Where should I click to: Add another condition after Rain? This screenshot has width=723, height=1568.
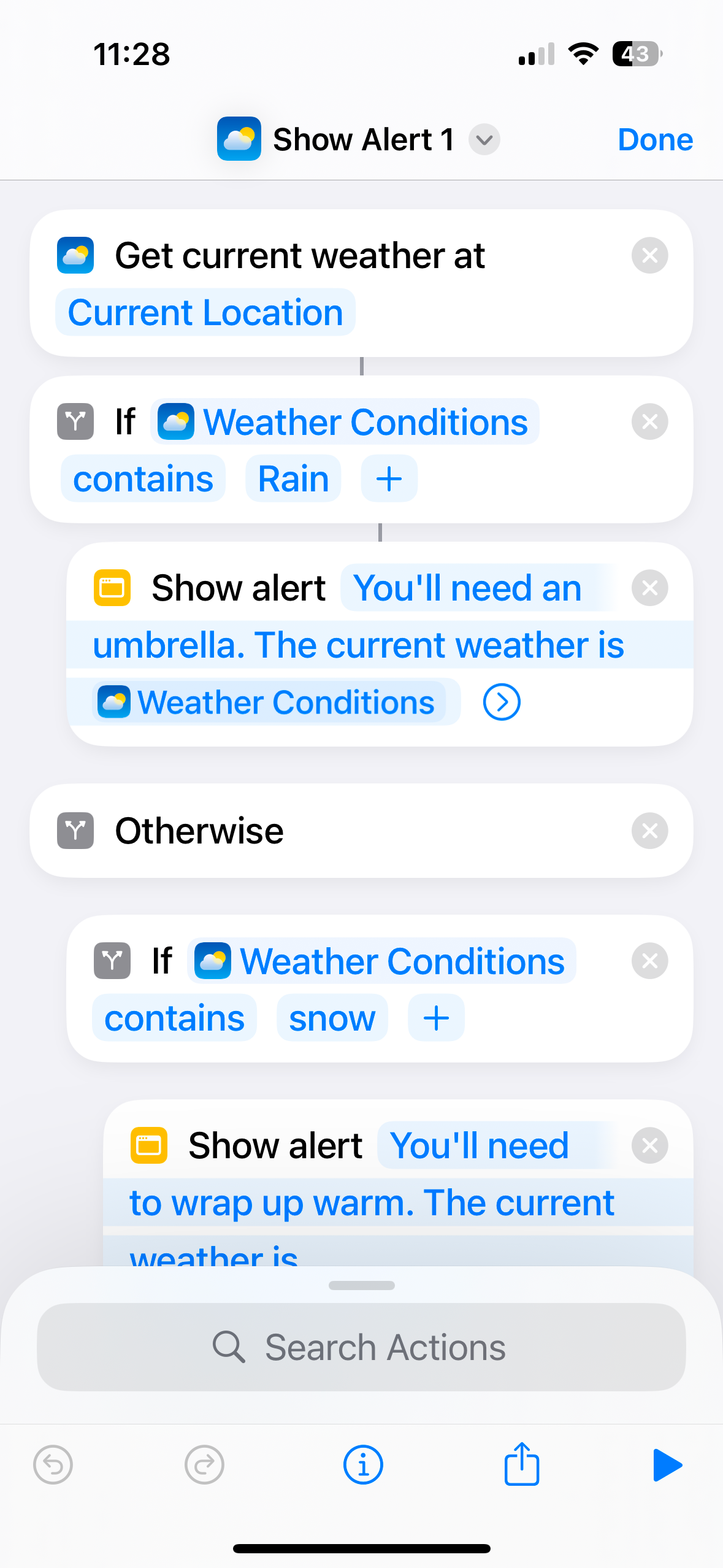pyautogui.click(x=389, y=479)
